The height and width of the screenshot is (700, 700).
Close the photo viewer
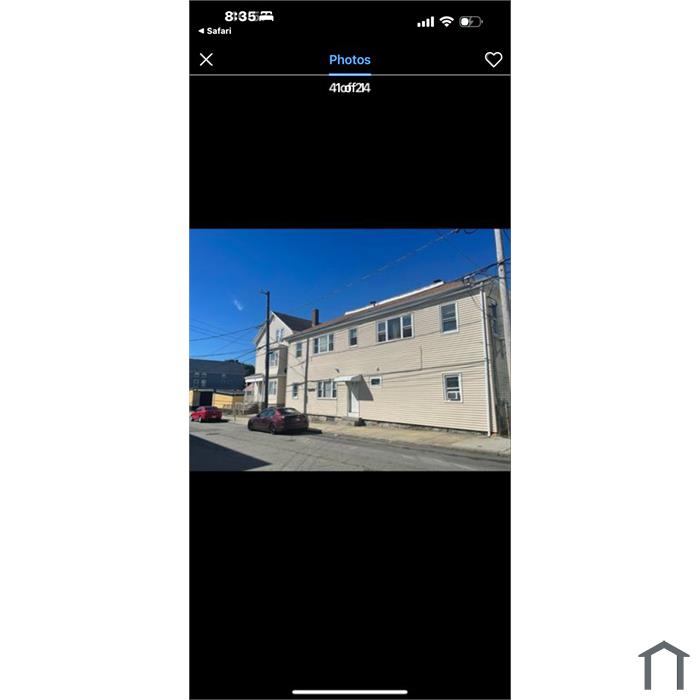tap(206, 59)
